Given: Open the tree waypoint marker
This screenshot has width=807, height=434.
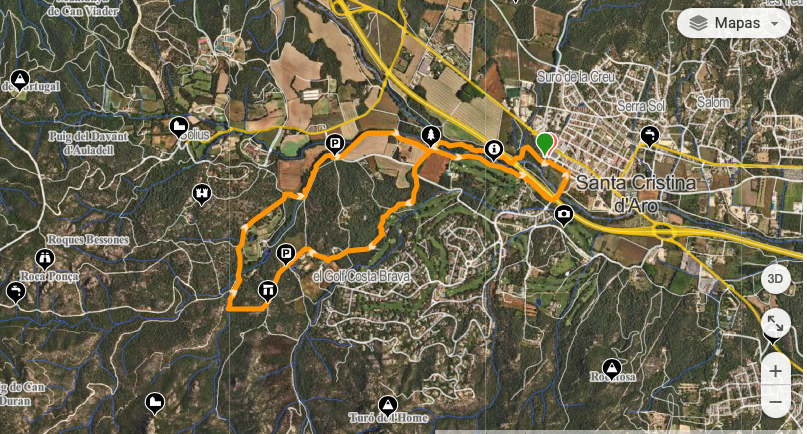Looking at the screenshot, I should tap(431, 134).
